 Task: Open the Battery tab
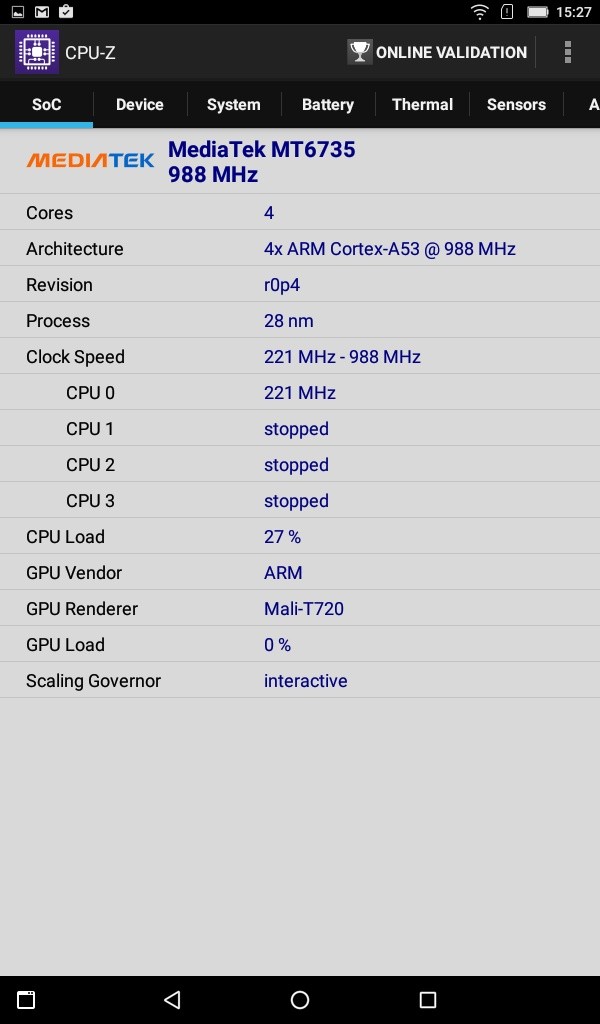tap(328, 104)
